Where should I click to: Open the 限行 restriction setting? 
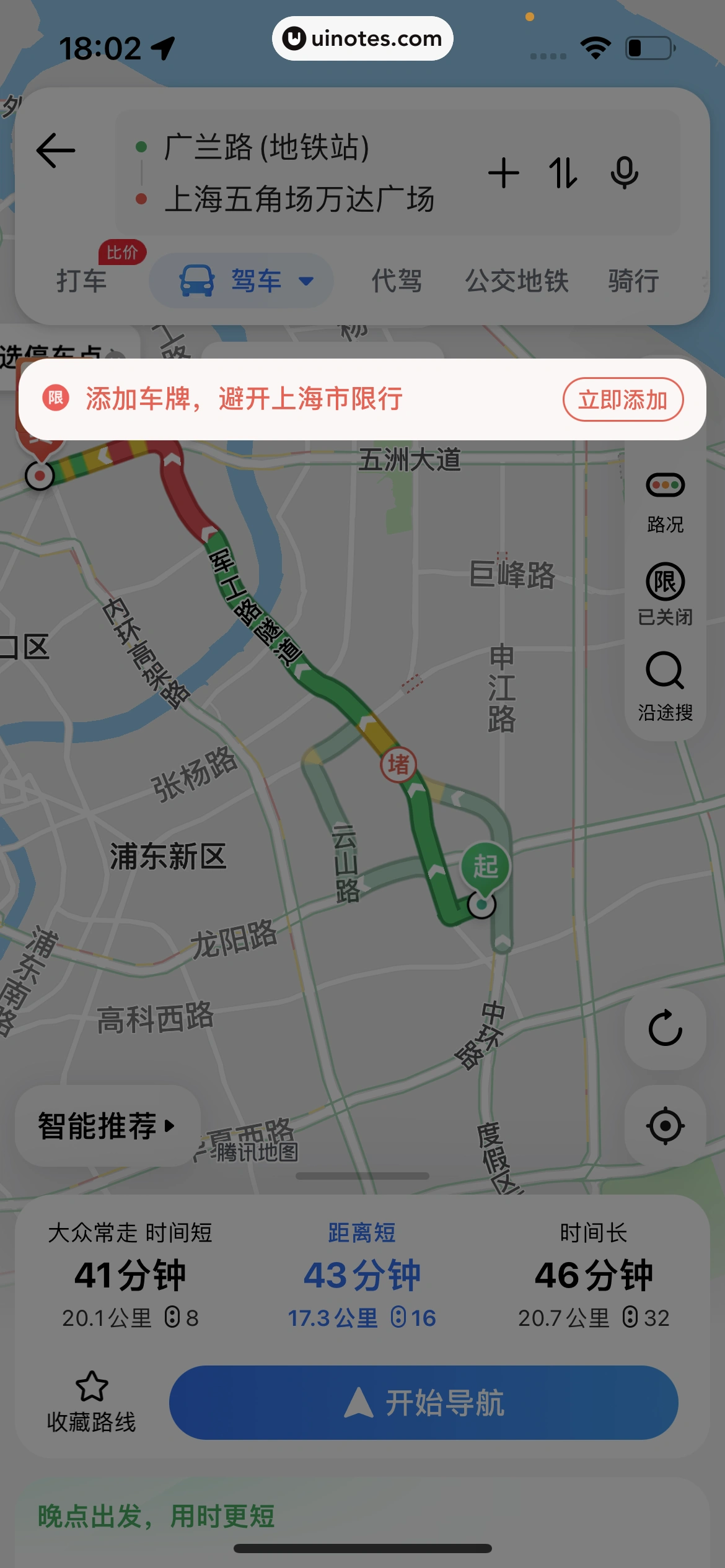point(665,593)
